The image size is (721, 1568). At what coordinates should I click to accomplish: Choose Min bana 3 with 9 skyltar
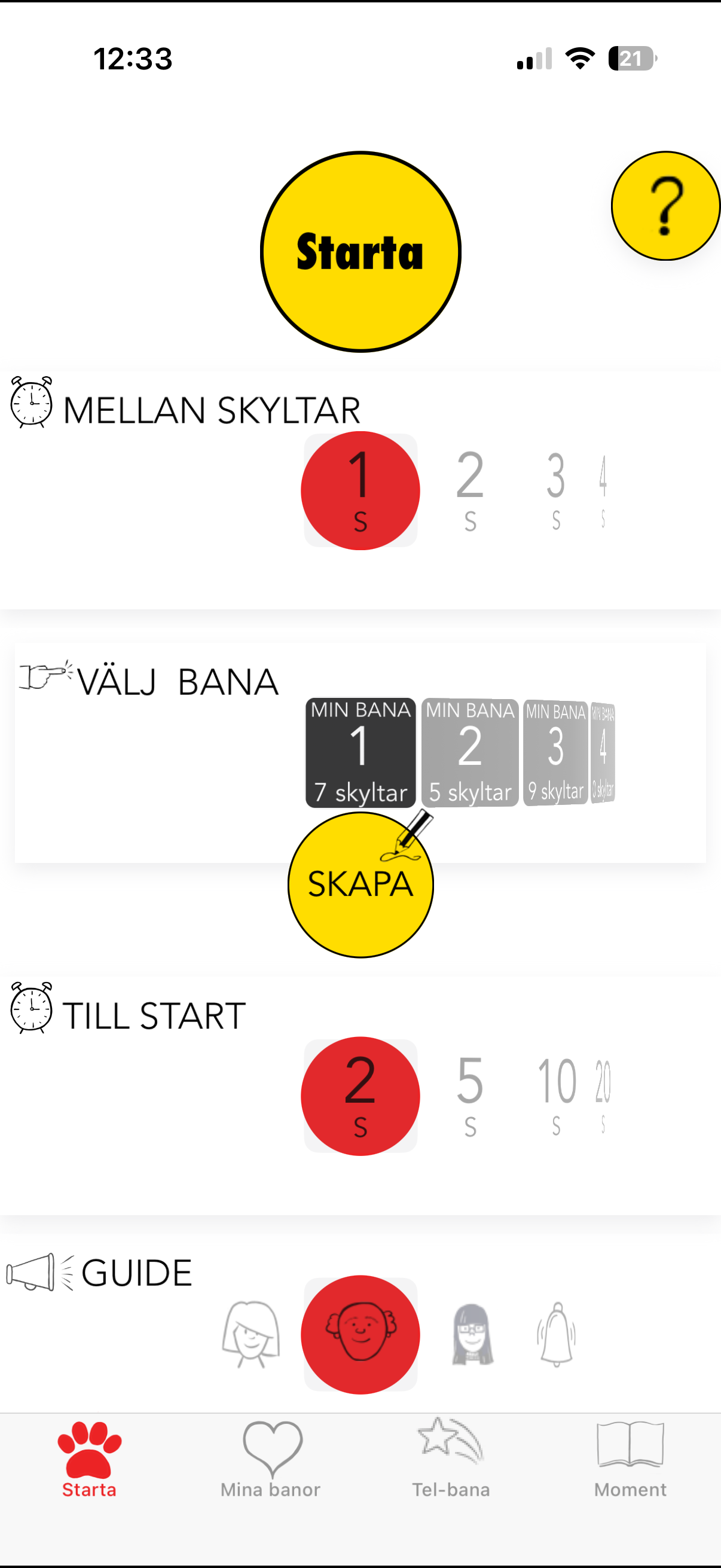click(x=555, y=753)
